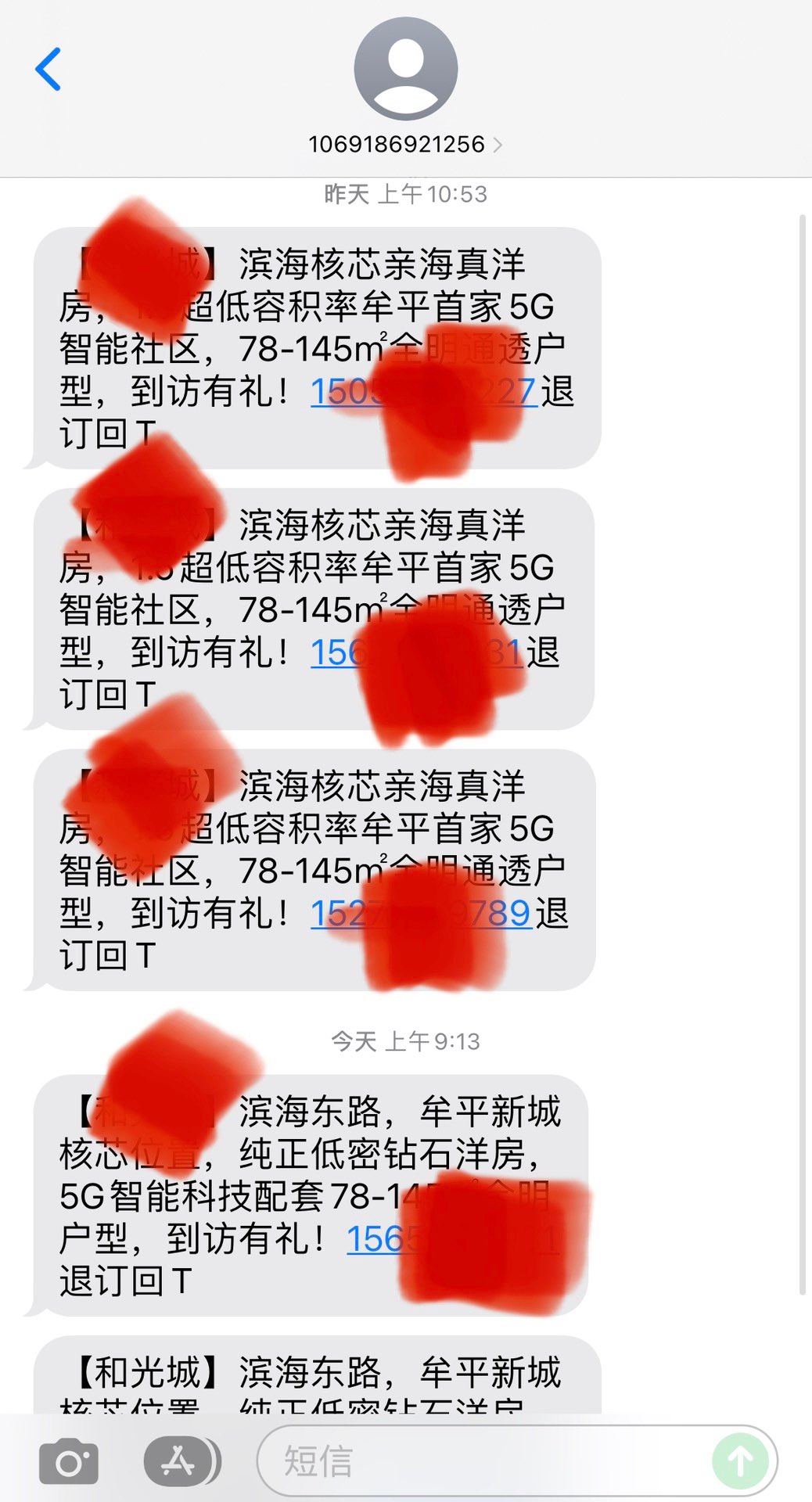The width and height of the screenshot is (812, 1502).
Task: Open contact details for 1069186921256
Action: (x=405, y=144)
